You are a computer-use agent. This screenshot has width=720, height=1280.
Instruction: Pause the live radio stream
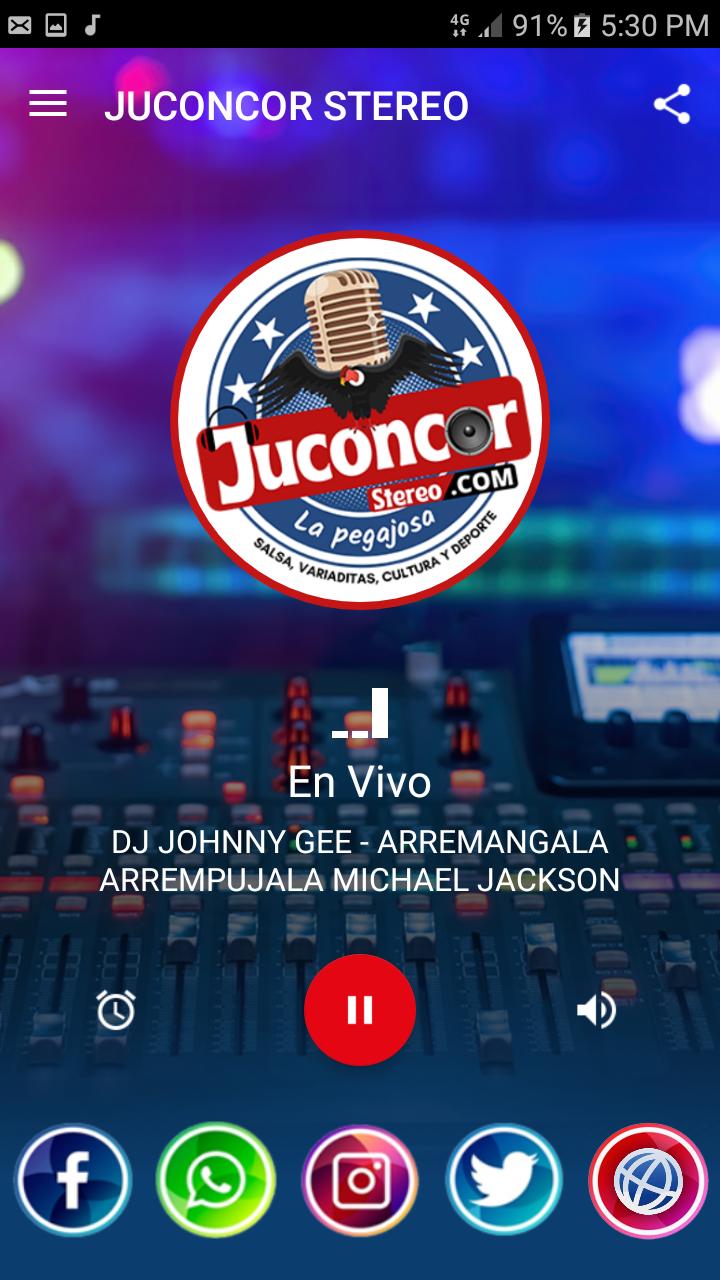[360, 1010]
